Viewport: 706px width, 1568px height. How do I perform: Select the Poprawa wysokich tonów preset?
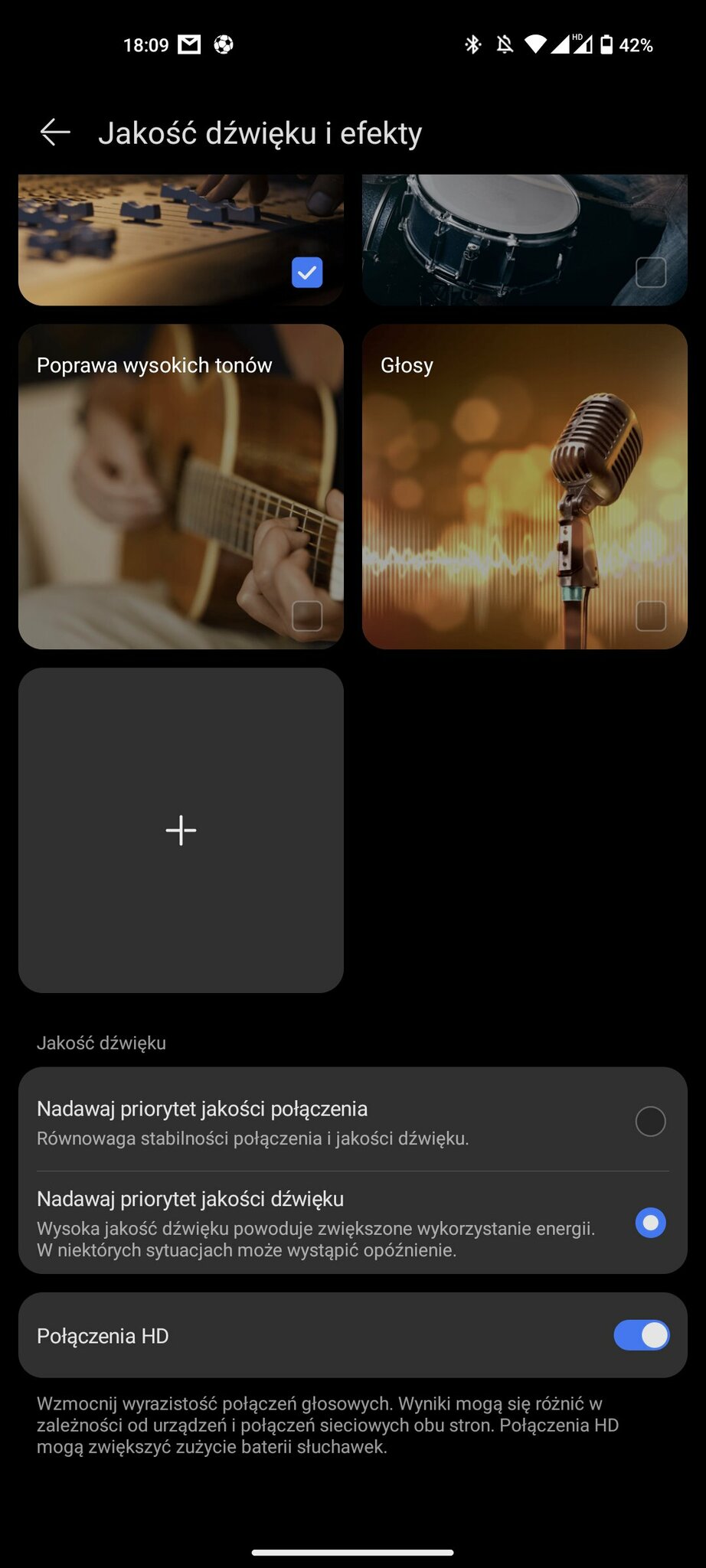click(x=181, y=487)
